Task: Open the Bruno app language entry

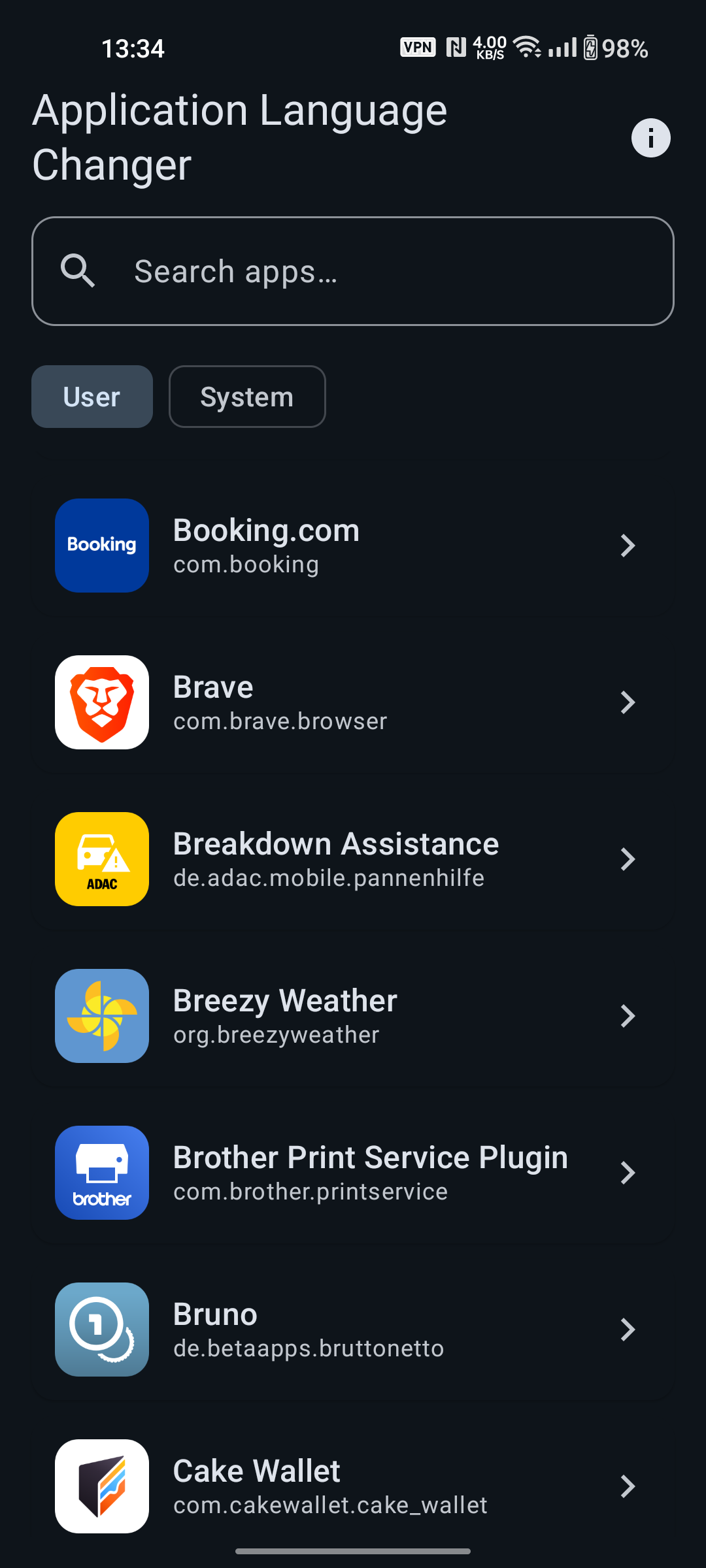Action: coord(353,1330)
